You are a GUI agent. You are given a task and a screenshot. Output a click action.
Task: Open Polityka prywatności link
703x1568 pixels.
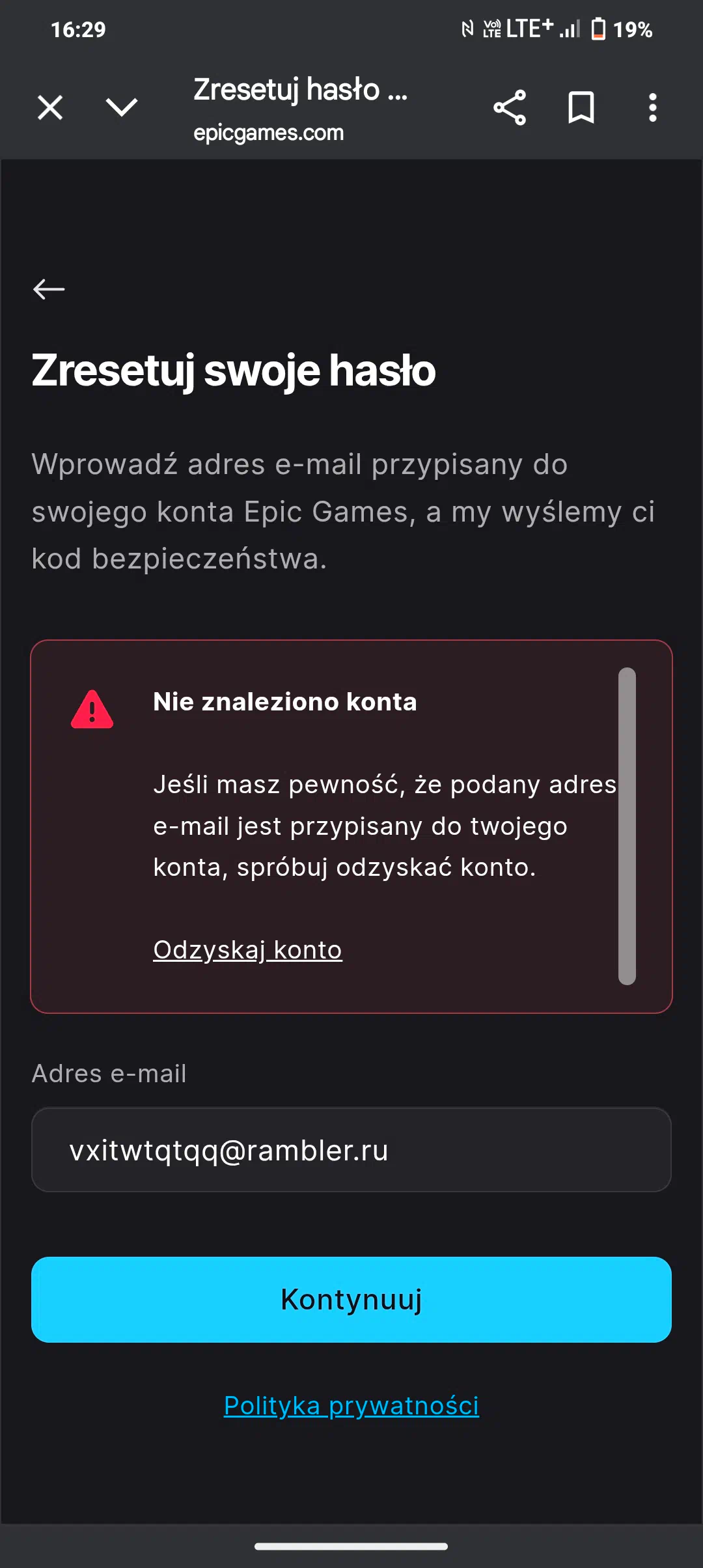point(351,1406)
